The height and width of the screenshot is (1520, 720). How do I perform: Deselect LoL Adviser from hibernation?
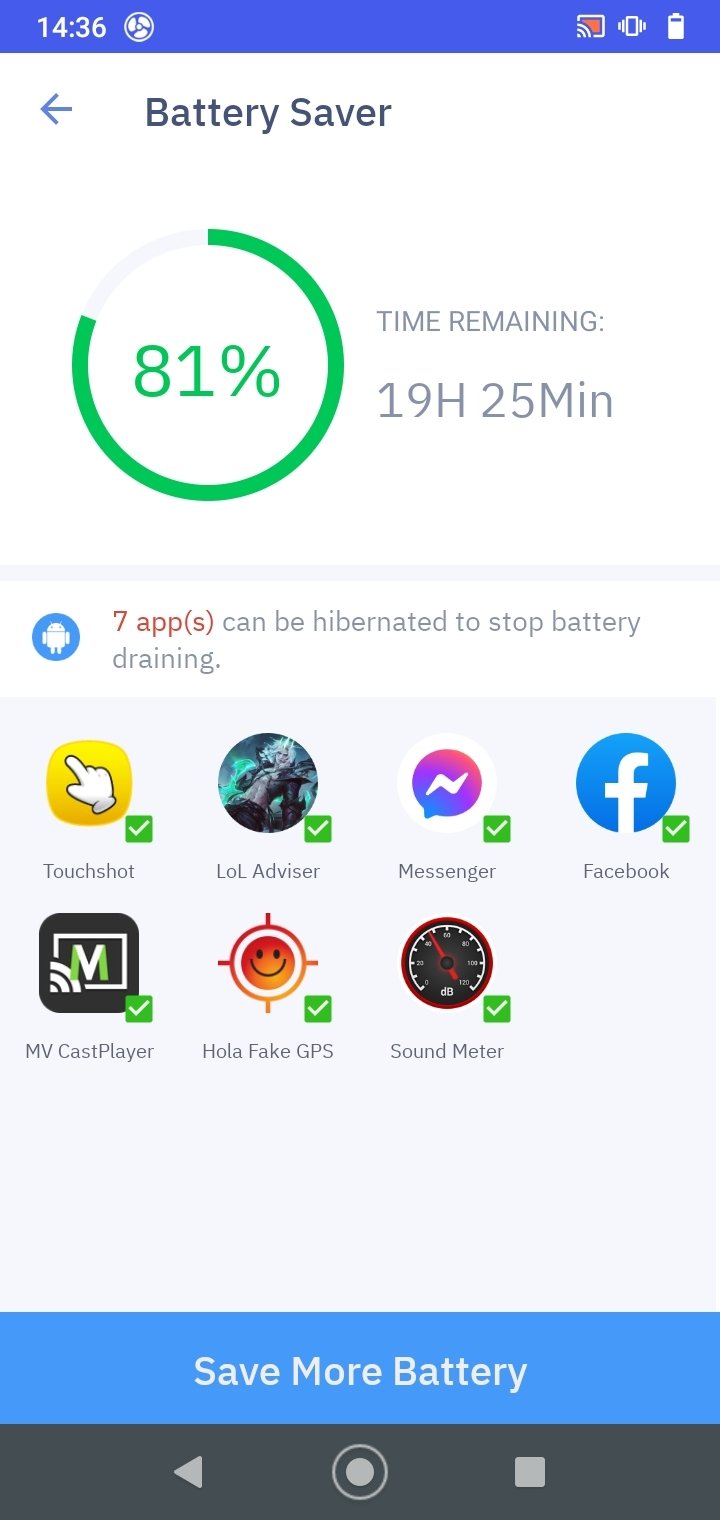coord(318,829)
